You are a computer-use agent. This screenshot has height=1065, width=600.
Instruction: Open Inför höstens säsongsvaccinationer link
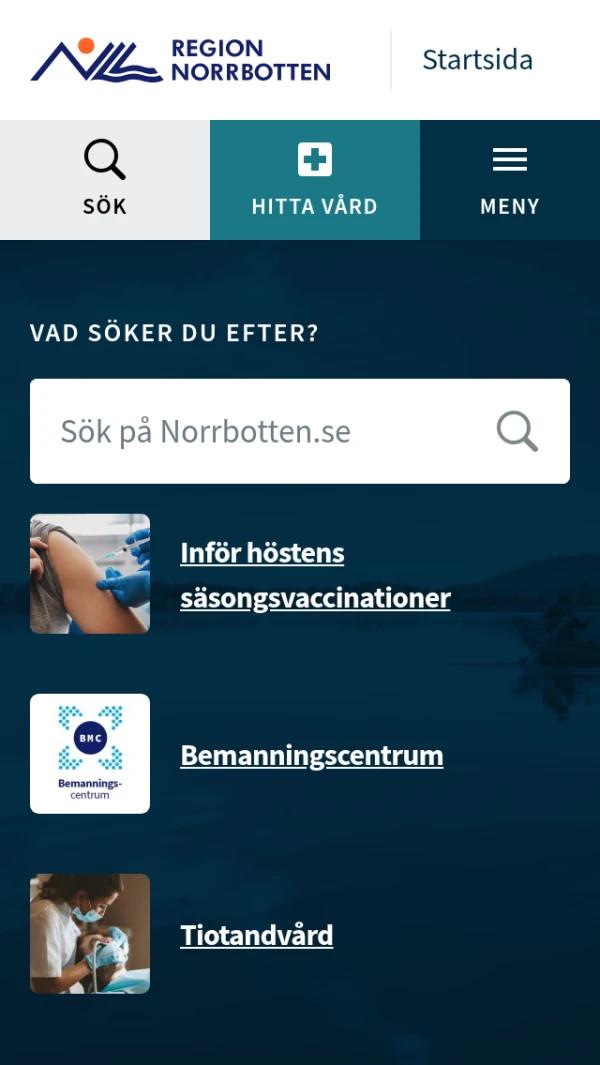pos(315,575)
